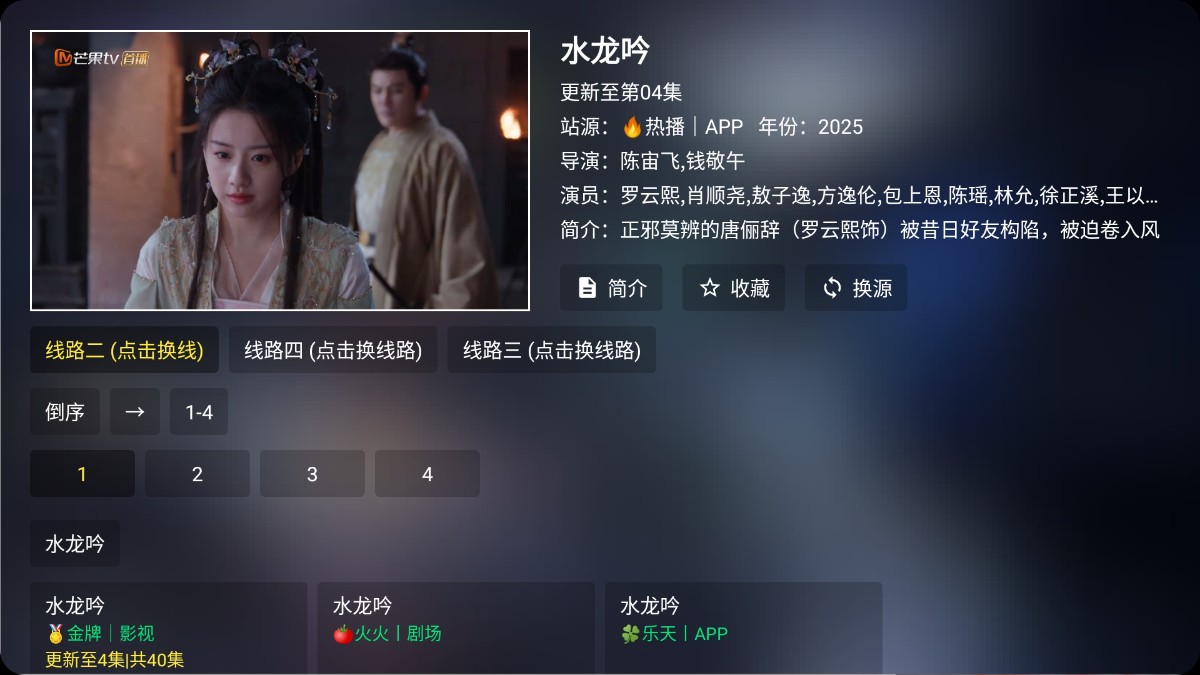Add 水龙吟 to 收藏 favorites
Image resolution: width=1200 pixels, height=675 pixels.
point(735,288)
